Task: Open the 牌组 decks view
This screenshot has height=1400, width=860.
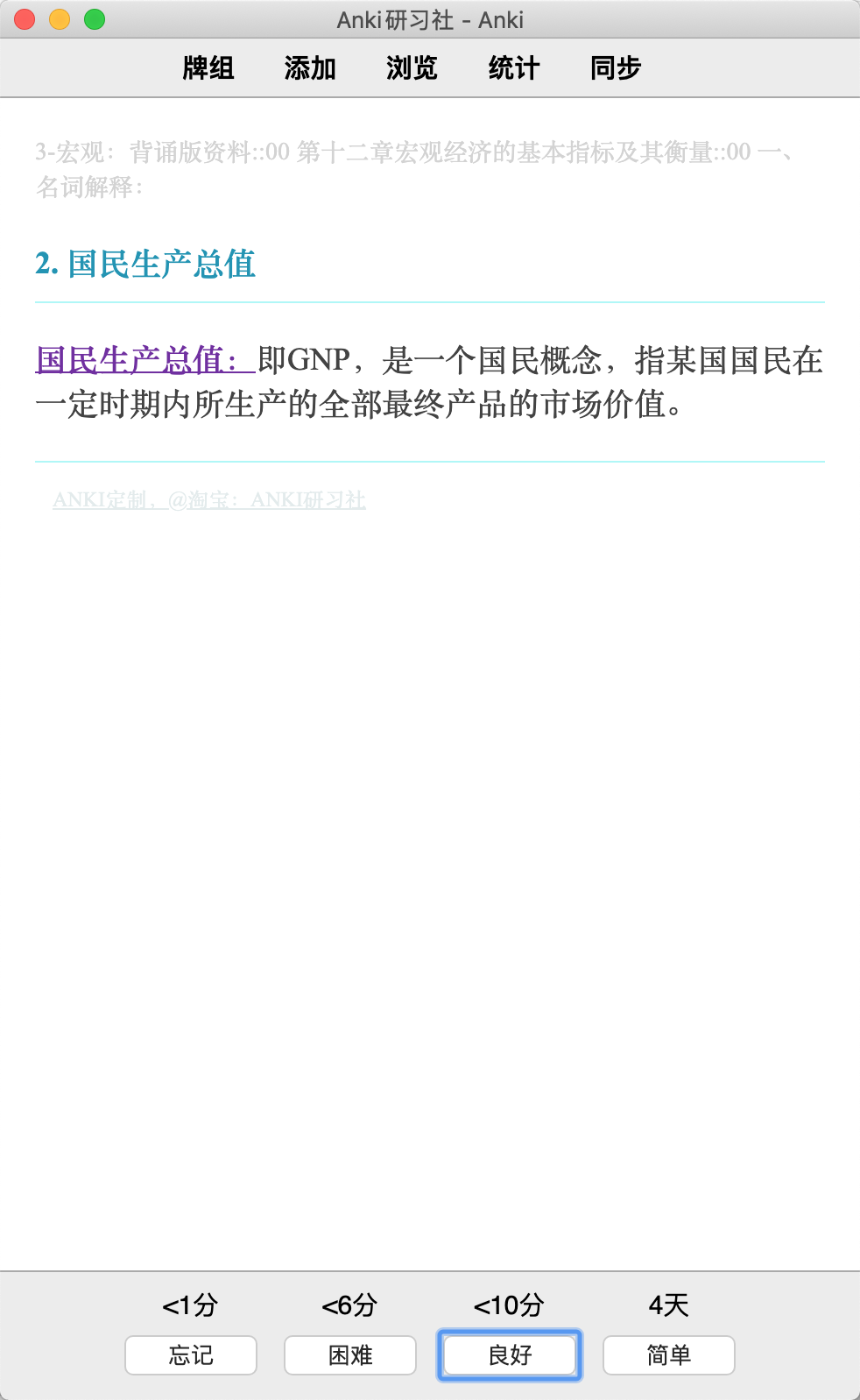Action: [x=208, y=68]
